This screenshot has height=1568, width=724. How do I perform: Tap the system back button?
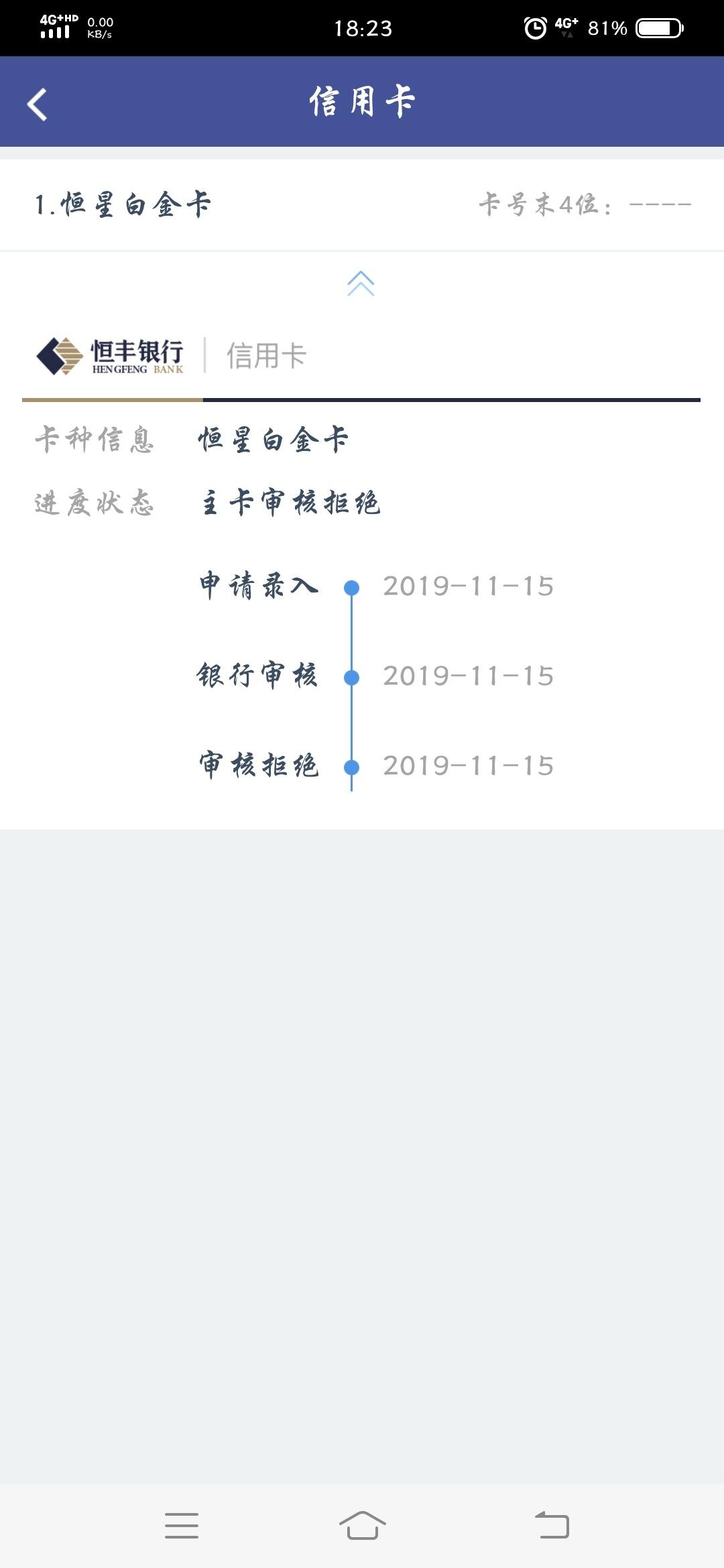coord(552,1526)
